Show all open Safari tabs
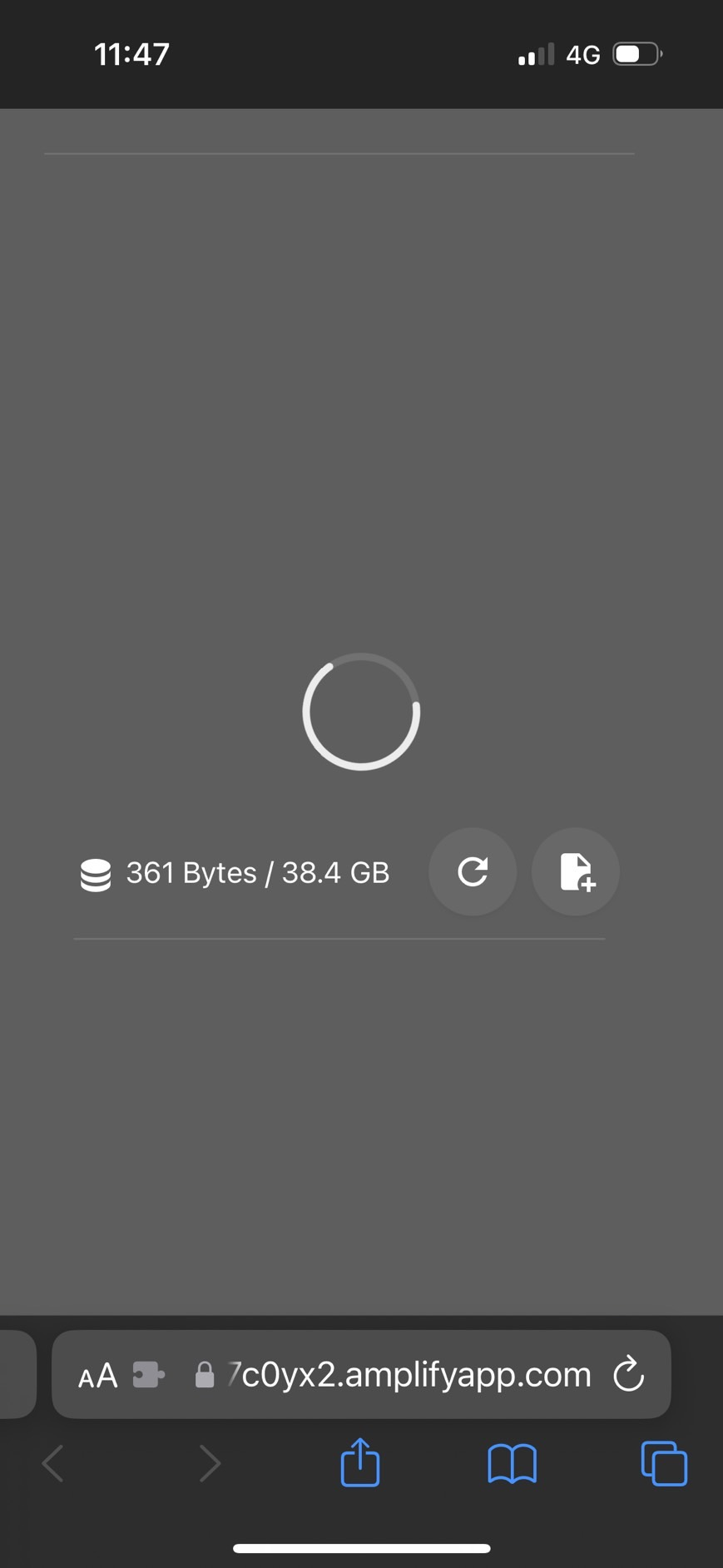The image size is (723, 1568). (x=664, y=1463)
